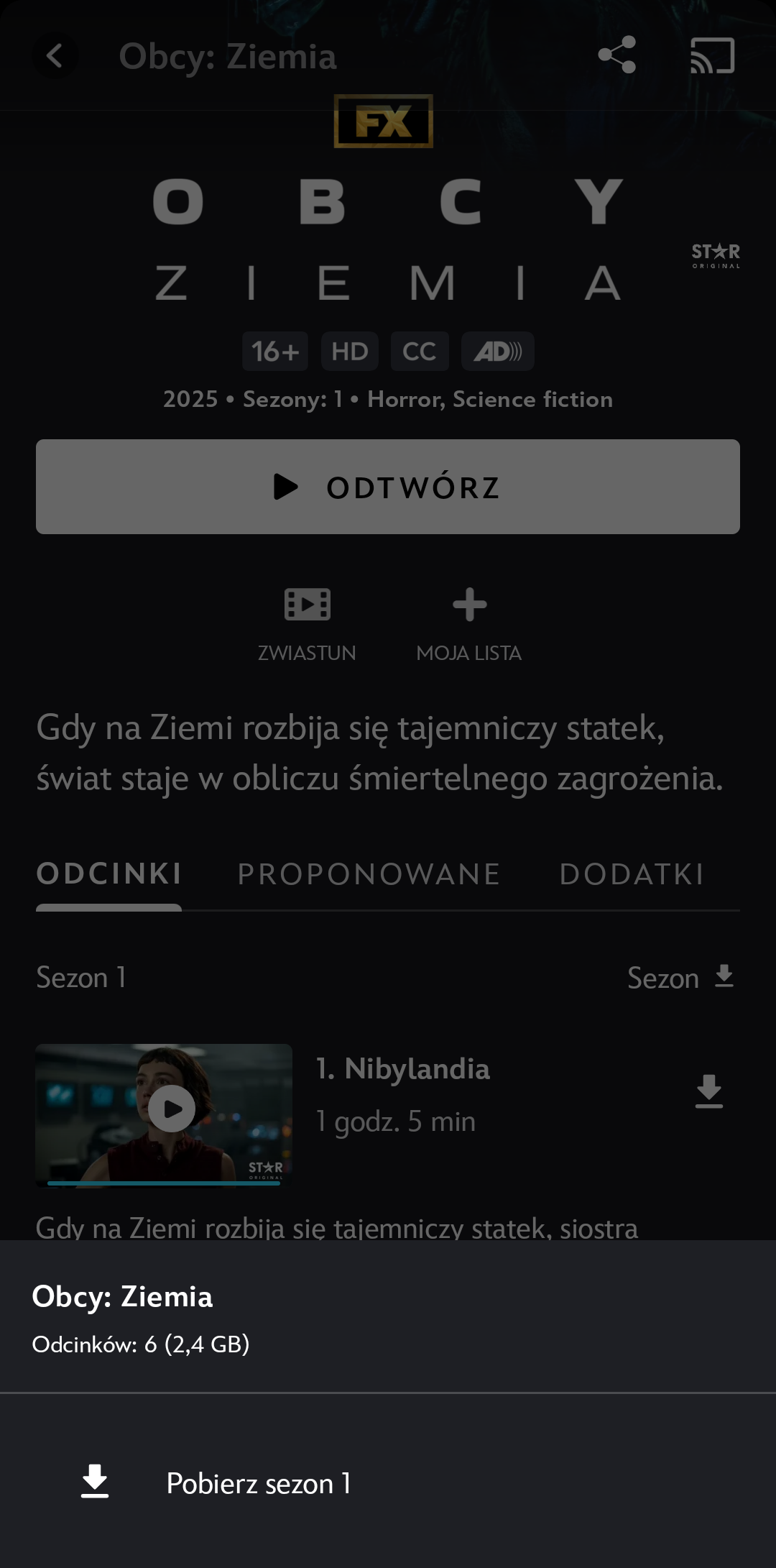Select the ODCINKI tab
Screen dimensions: 776x1568
[108, 874]
